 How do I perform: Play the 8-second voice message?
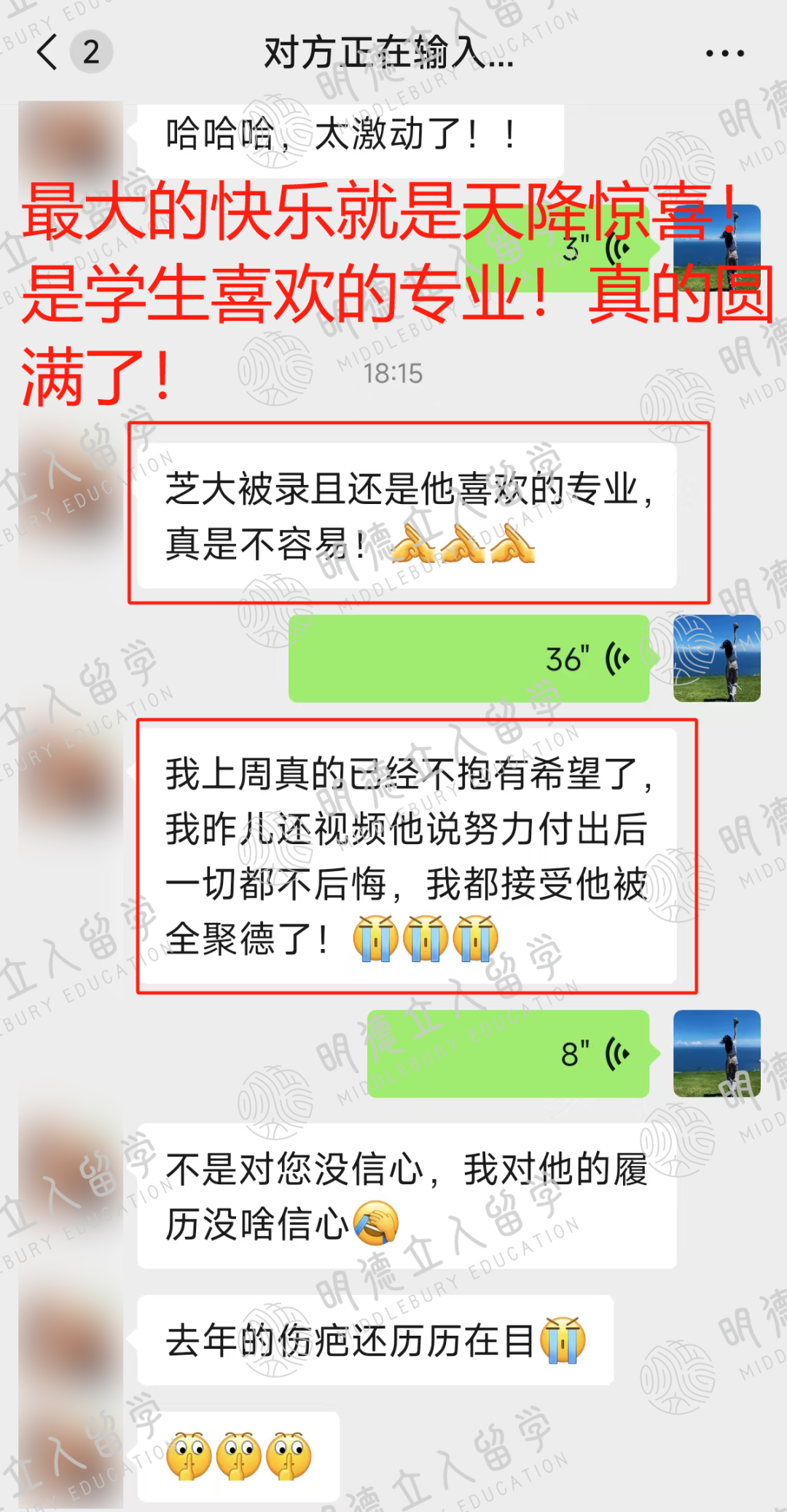508,1053
